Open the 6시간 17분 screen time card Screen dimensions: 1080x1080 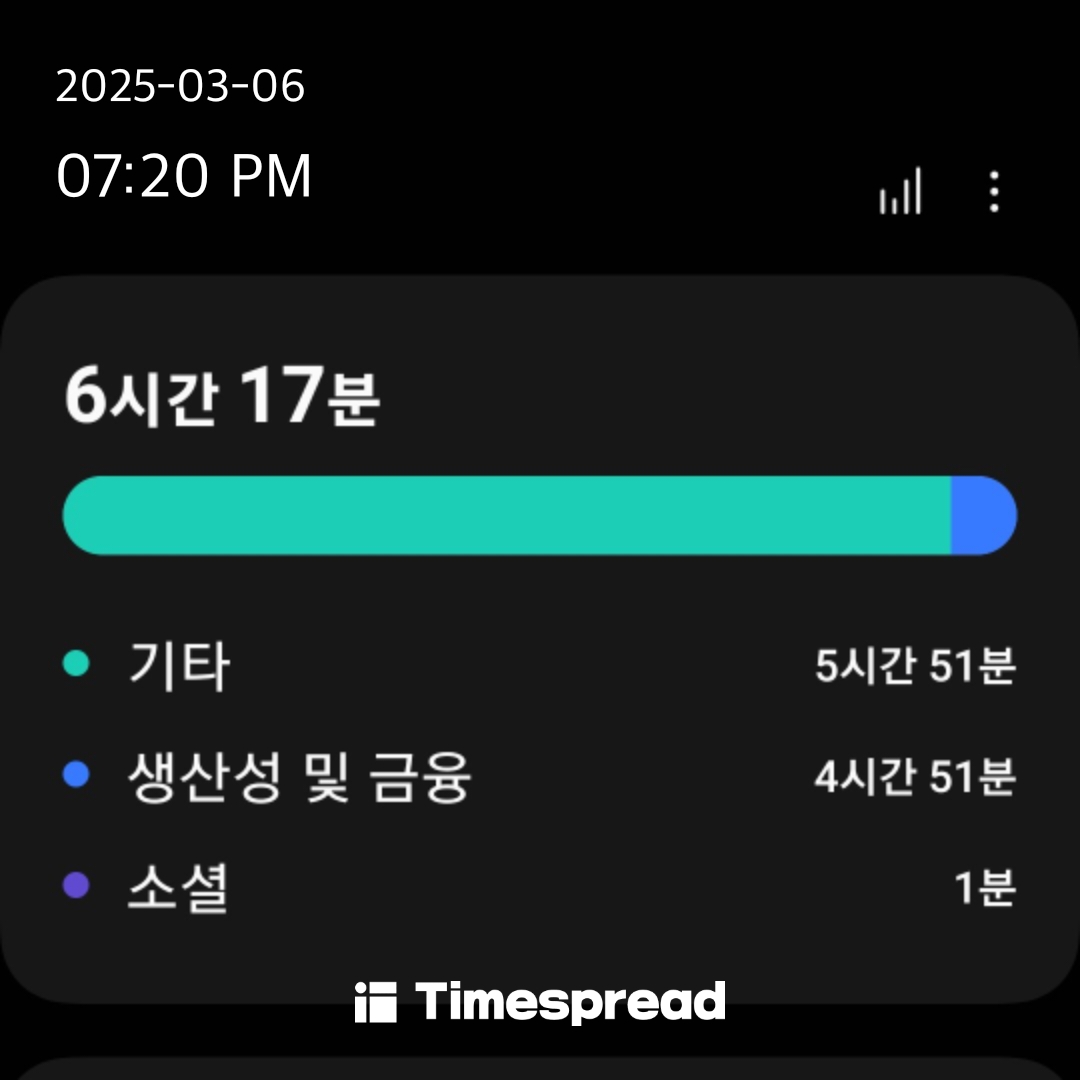[540, 640]
